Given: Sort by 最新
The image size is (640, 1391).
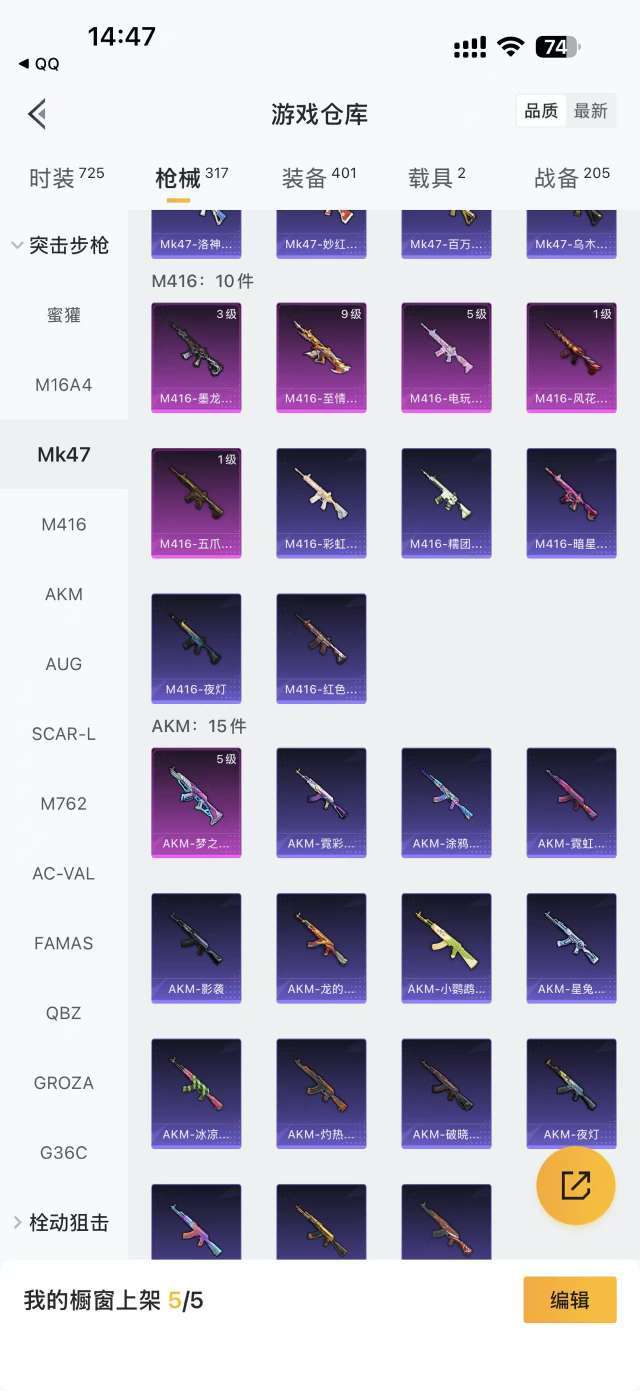Looking at the screenshot, I should [590, 111].
